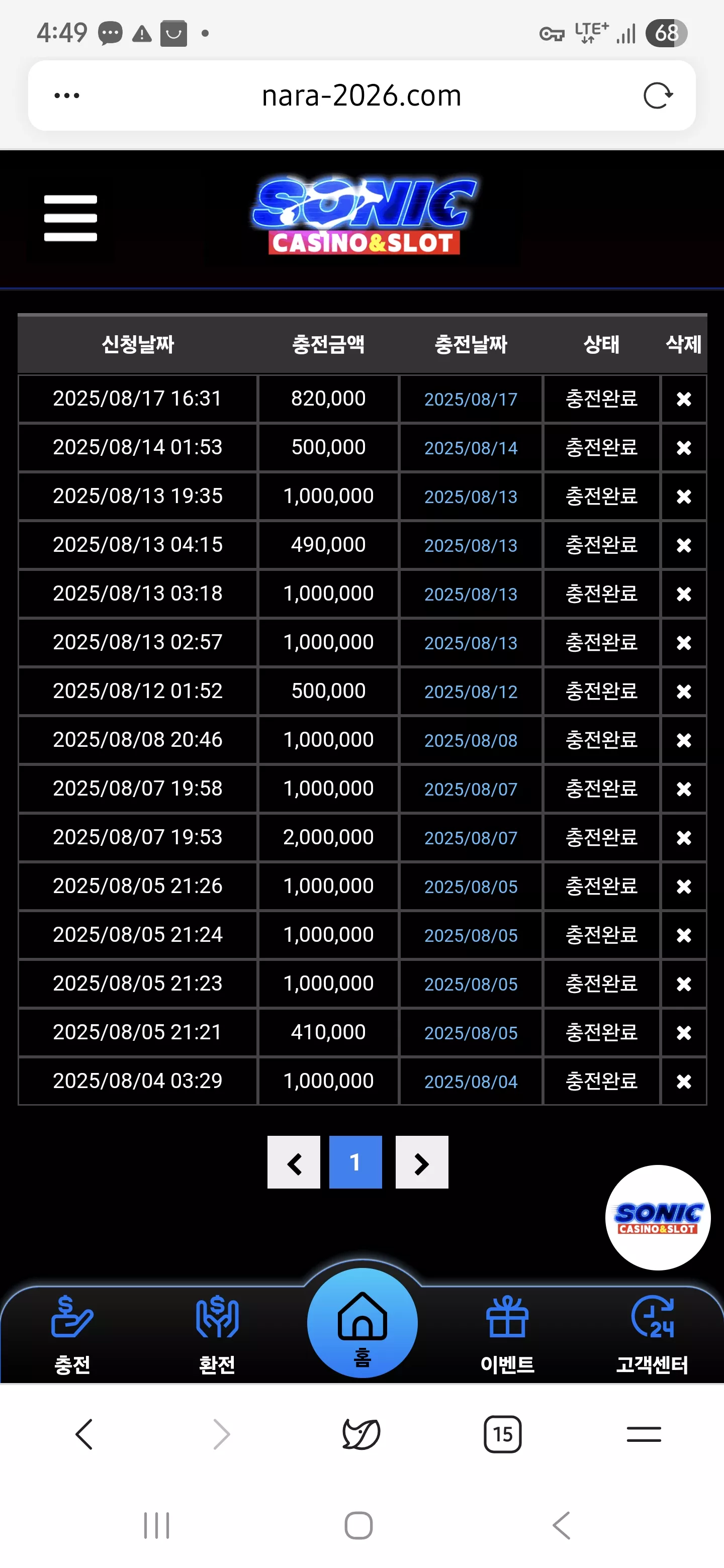This screenshot has width=724, height=1568.
Task: Tap the floating Sonic round button
Action: click(658, 1217)
